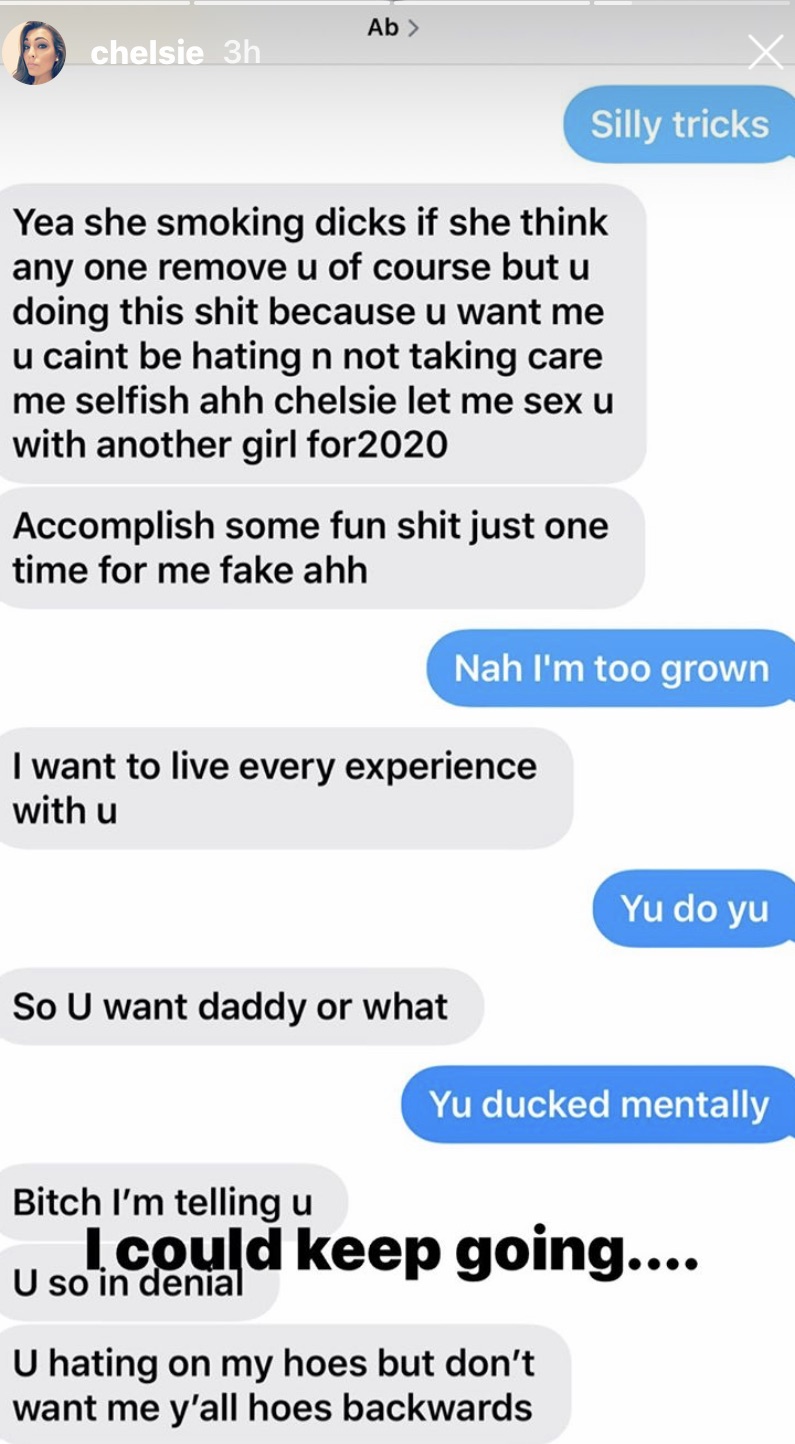Tap the chelsie username
This screenshot has width=795, height=1444.
146,54
